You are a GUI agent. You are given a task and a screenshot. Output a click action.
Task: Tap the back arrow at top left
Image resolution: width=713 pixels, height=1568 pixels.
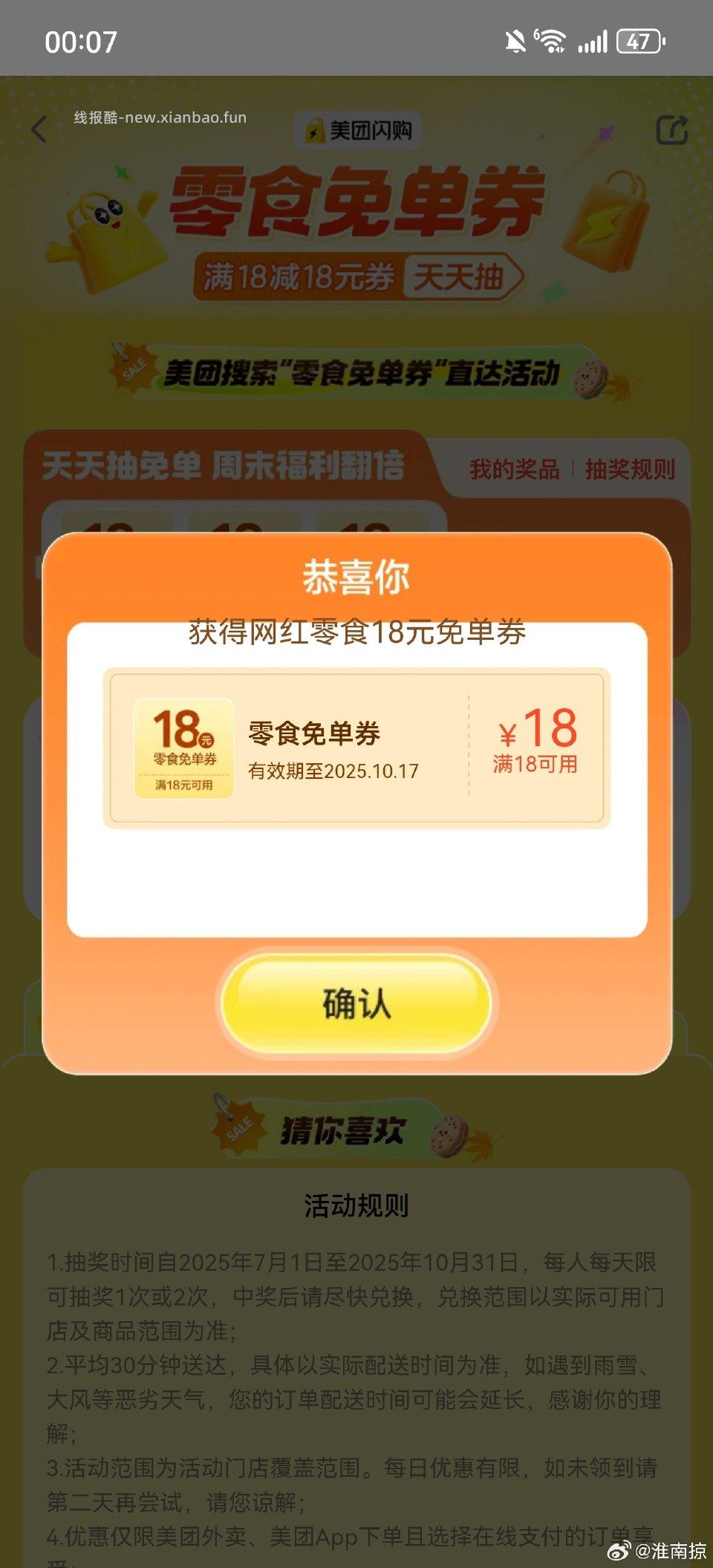coord(39,128)
